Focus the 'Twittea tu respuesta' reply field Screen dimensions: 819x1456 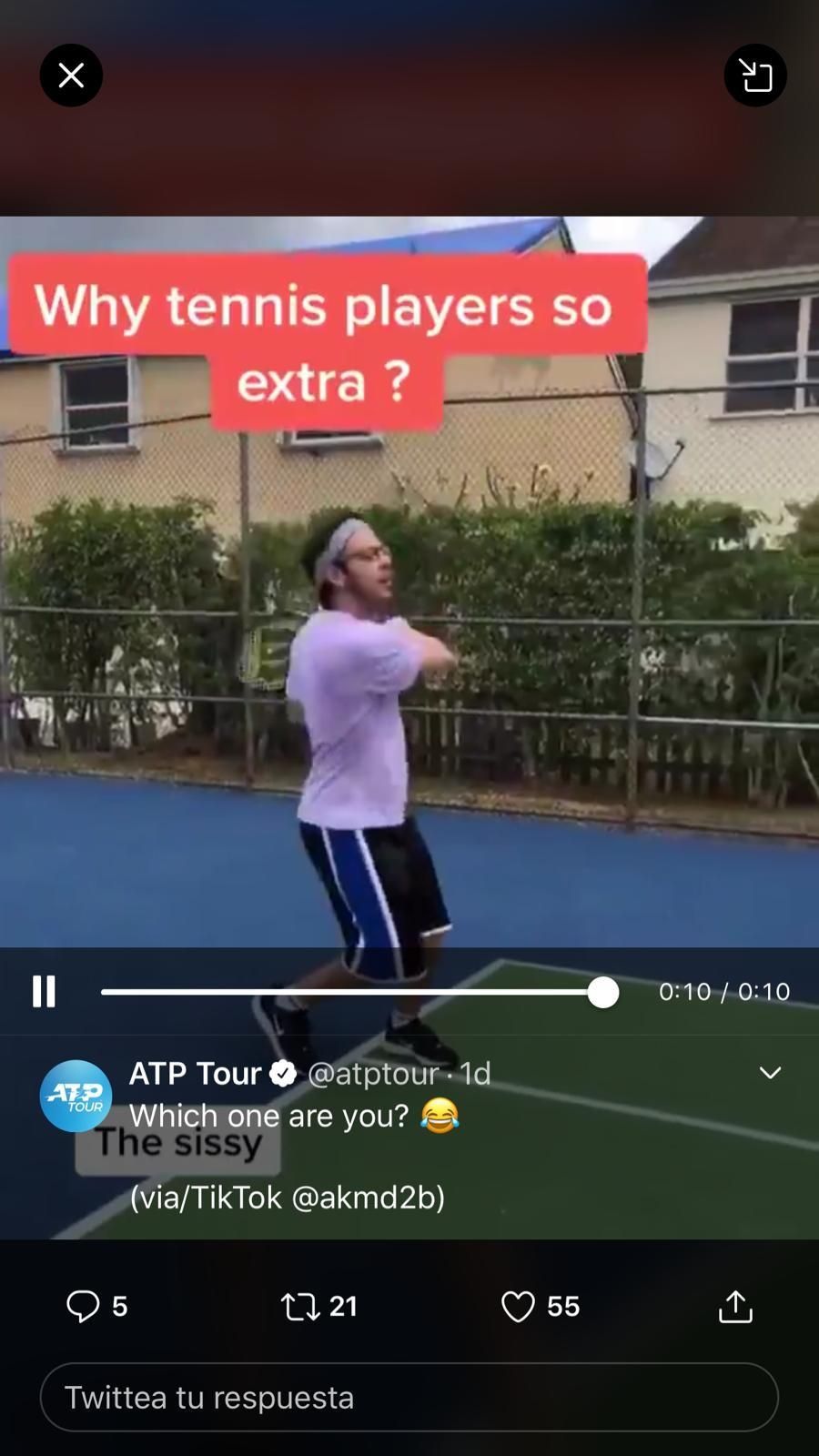coord(409,1397)
